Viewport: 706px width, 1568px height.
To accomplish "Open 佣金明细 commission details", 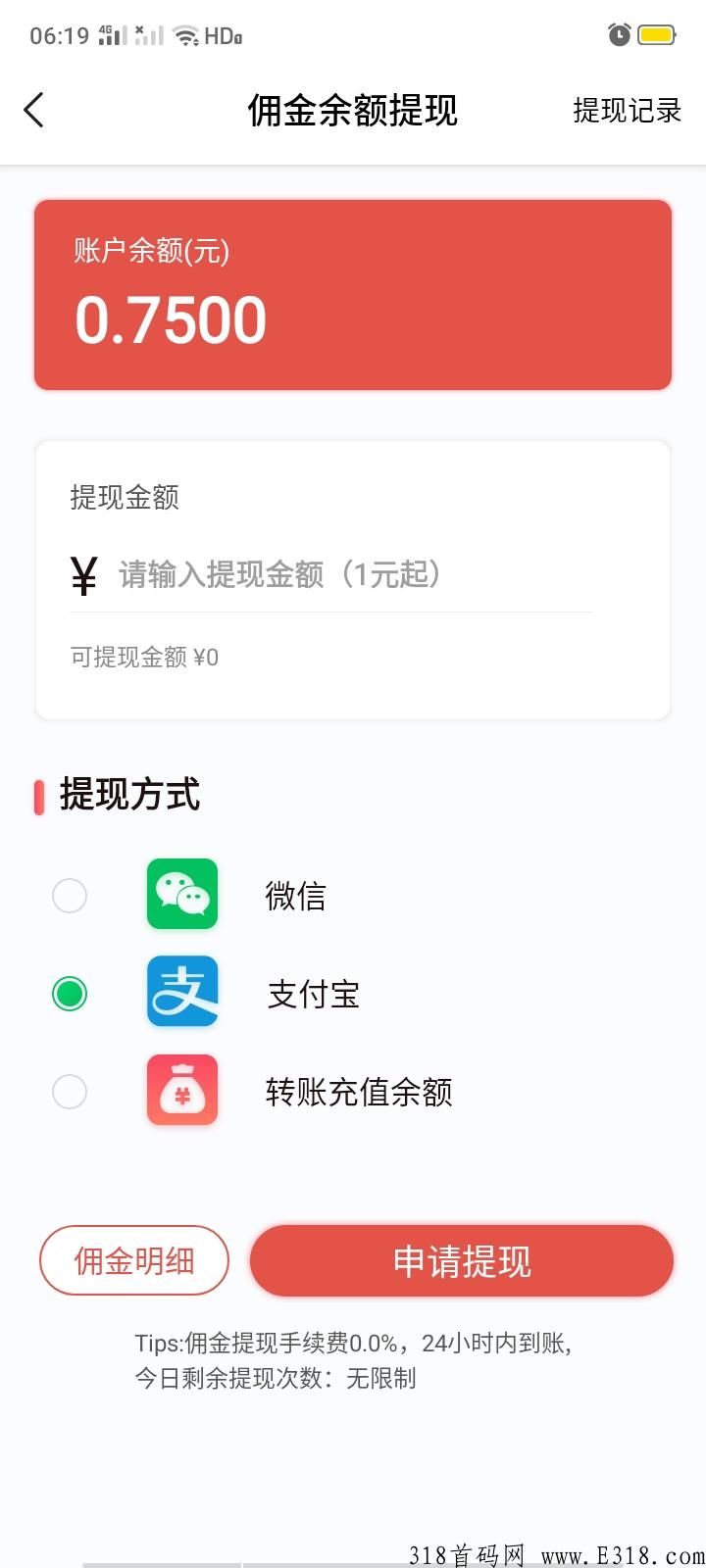I will tap(134, 1260).
